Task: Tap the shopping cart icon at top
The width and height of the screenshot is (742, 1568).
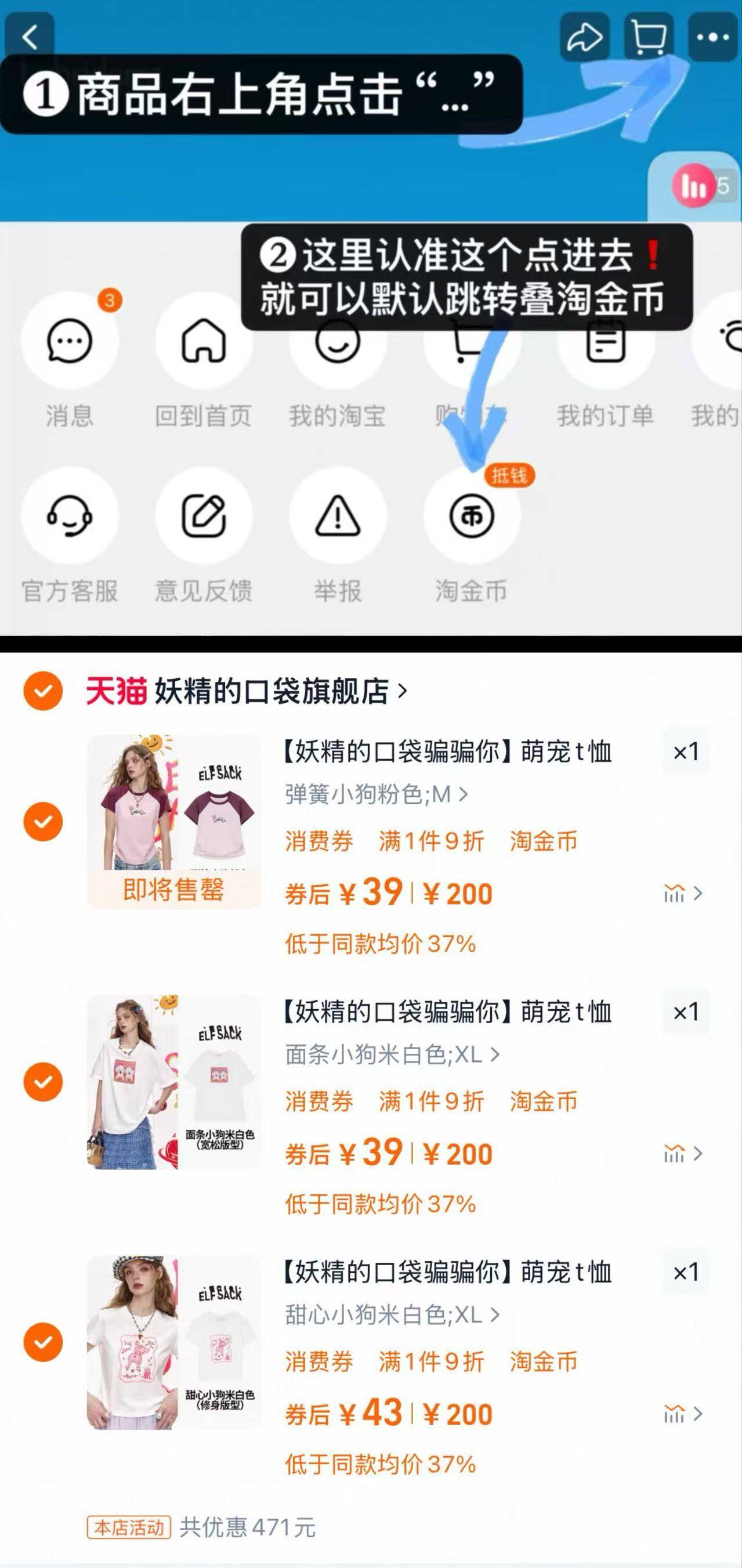Action: (x=647, y=37)
